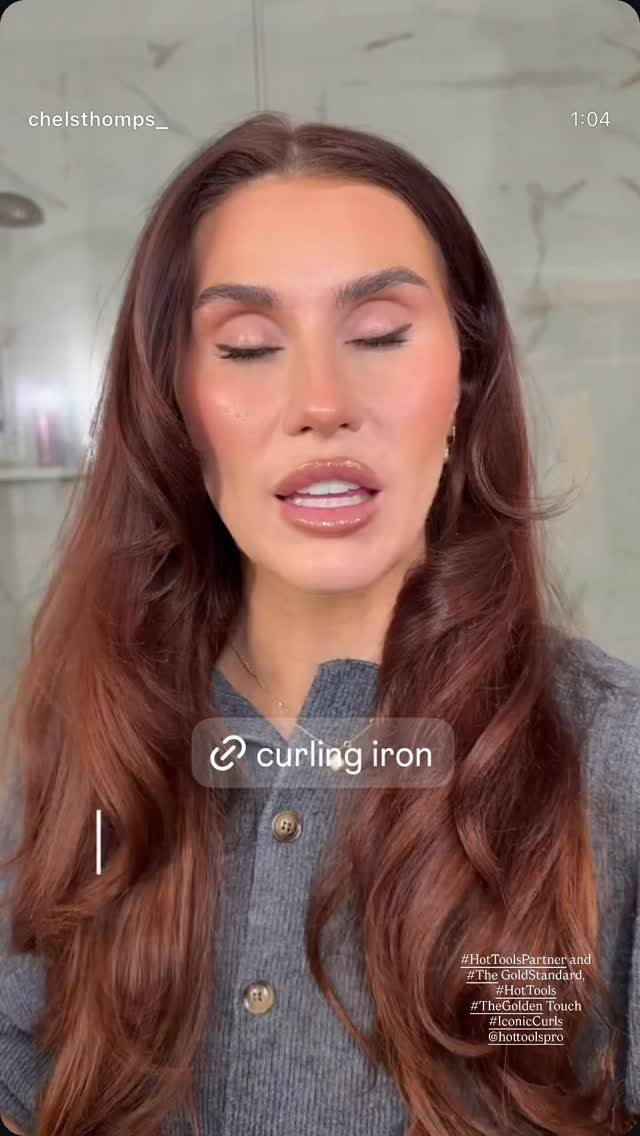Open the chelsthomps_ profile
The width and height of the screenshot is (640, 1136).
98,120
